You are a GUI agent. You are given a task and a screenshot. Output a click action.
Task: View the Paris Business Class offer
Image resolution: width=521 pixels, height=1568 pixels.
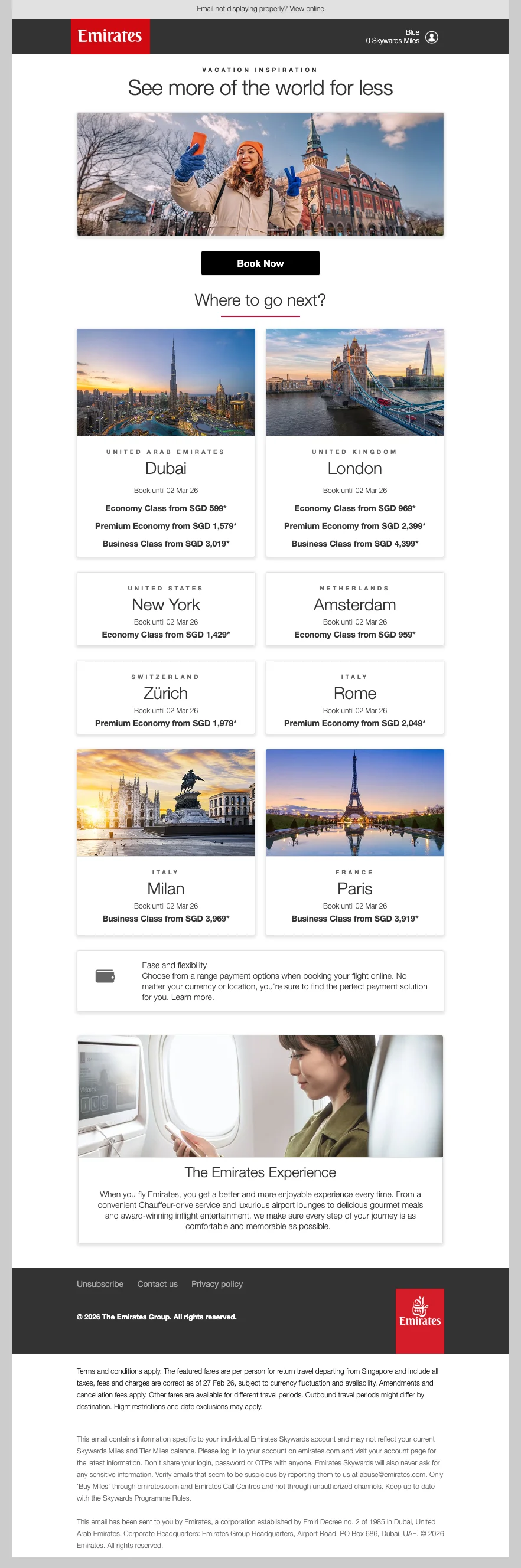coord(354,842)
